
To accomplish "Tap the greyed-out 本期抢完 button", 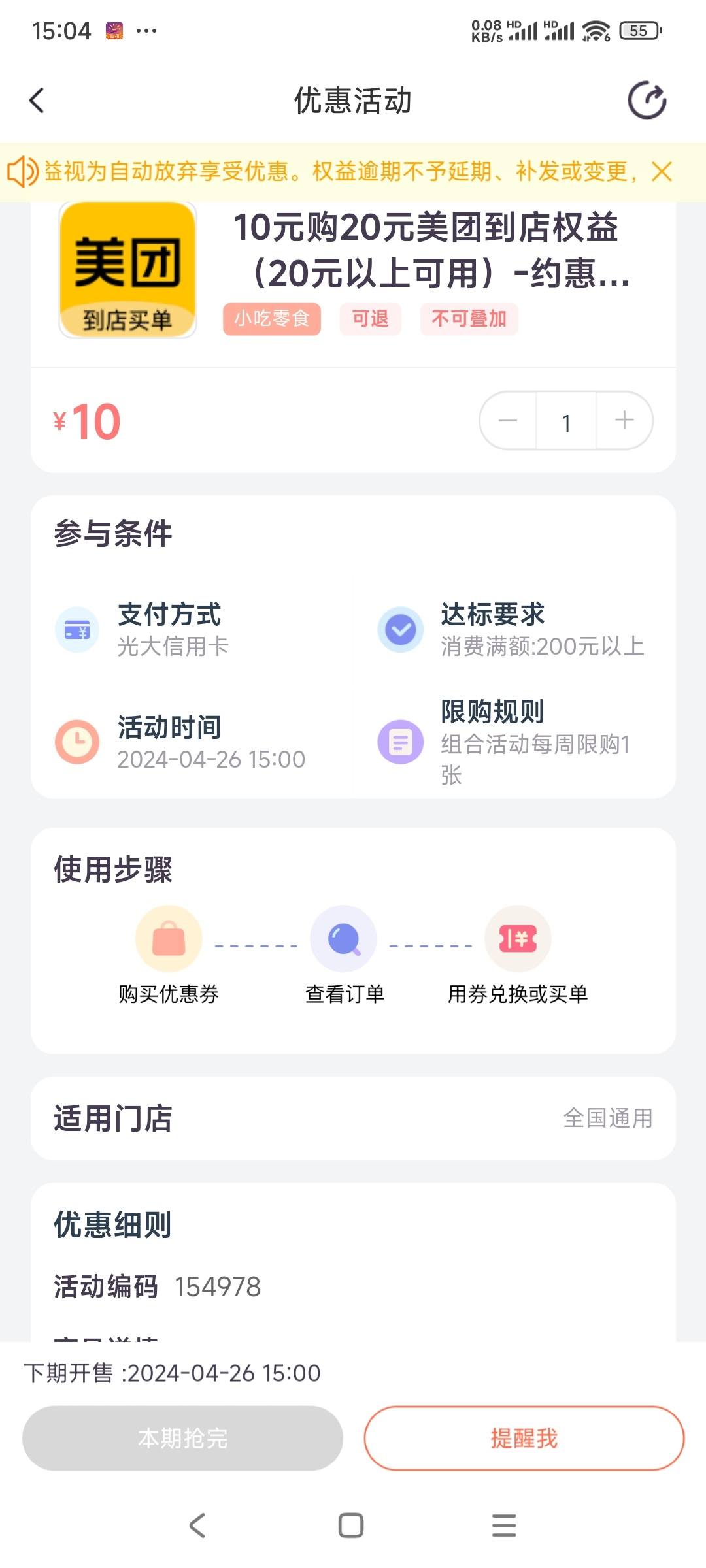I will (182, 1438).
